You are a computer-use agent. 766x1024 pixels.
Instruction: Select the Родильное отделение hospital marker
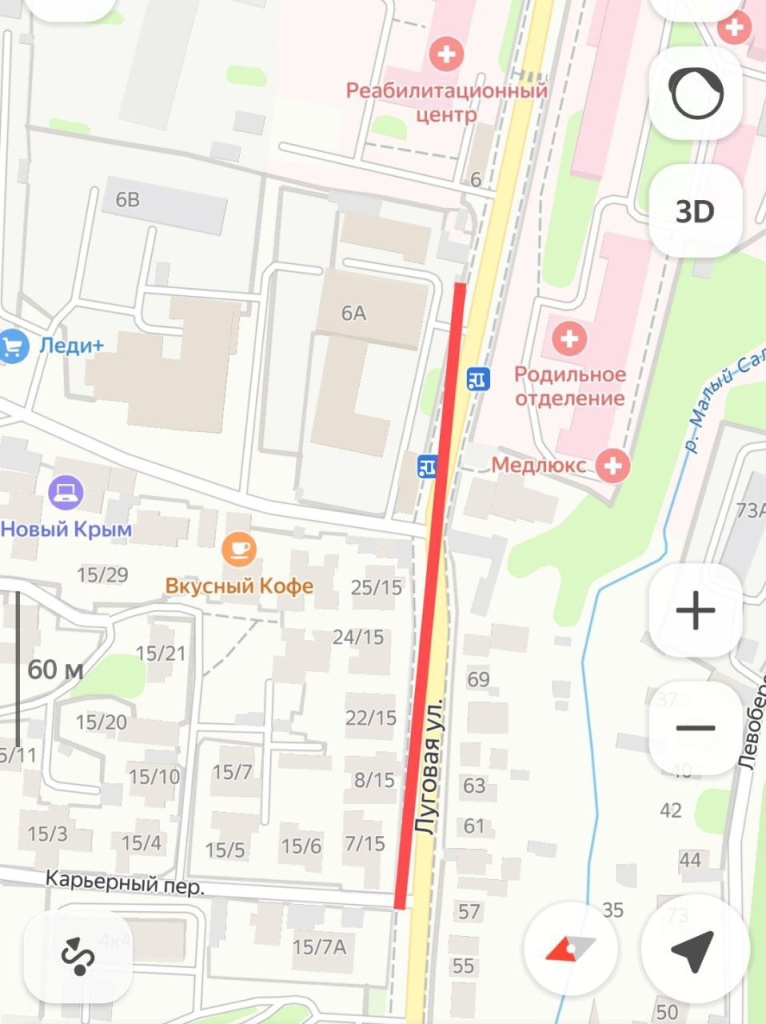tap(570, 340)
